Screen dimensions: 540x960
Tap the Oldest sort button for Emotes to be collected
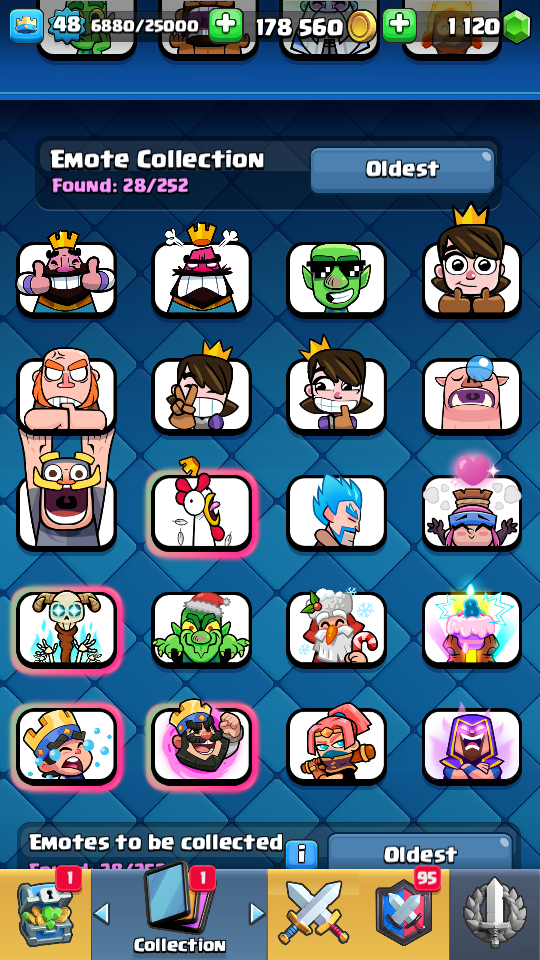(421, 852)
